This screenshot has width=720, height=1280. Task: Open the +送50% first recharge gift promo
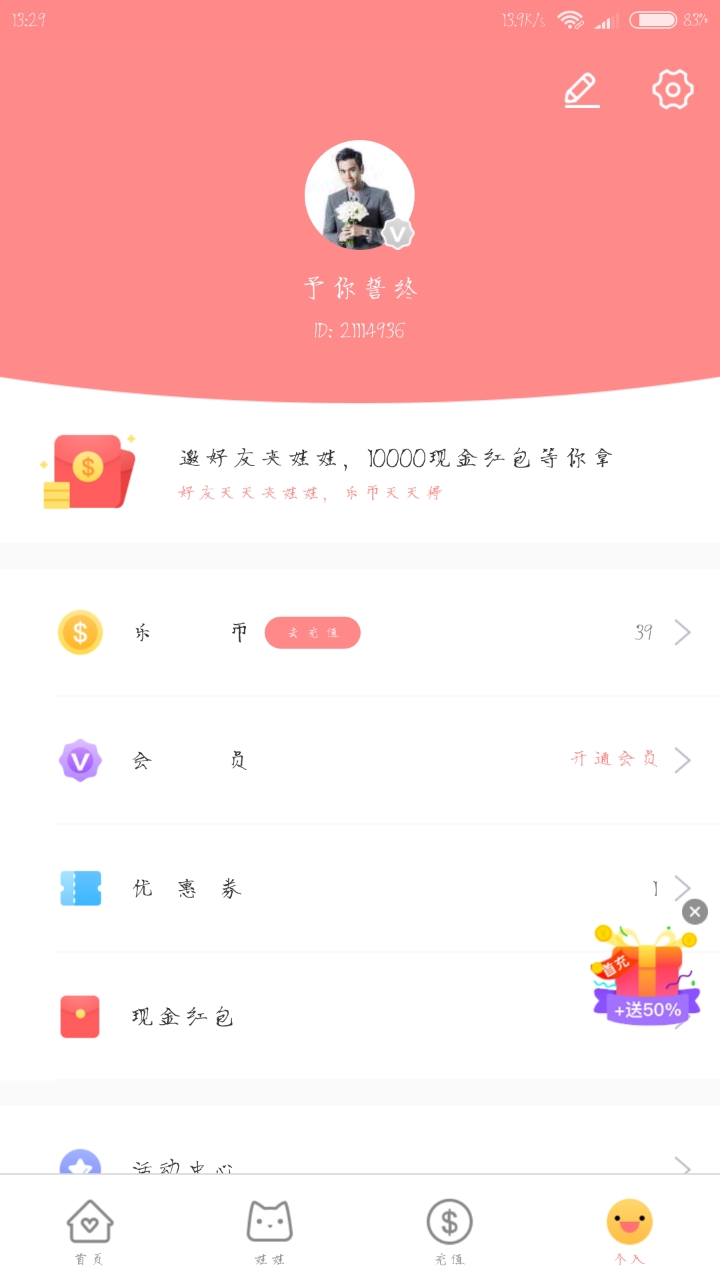[645, 980]
